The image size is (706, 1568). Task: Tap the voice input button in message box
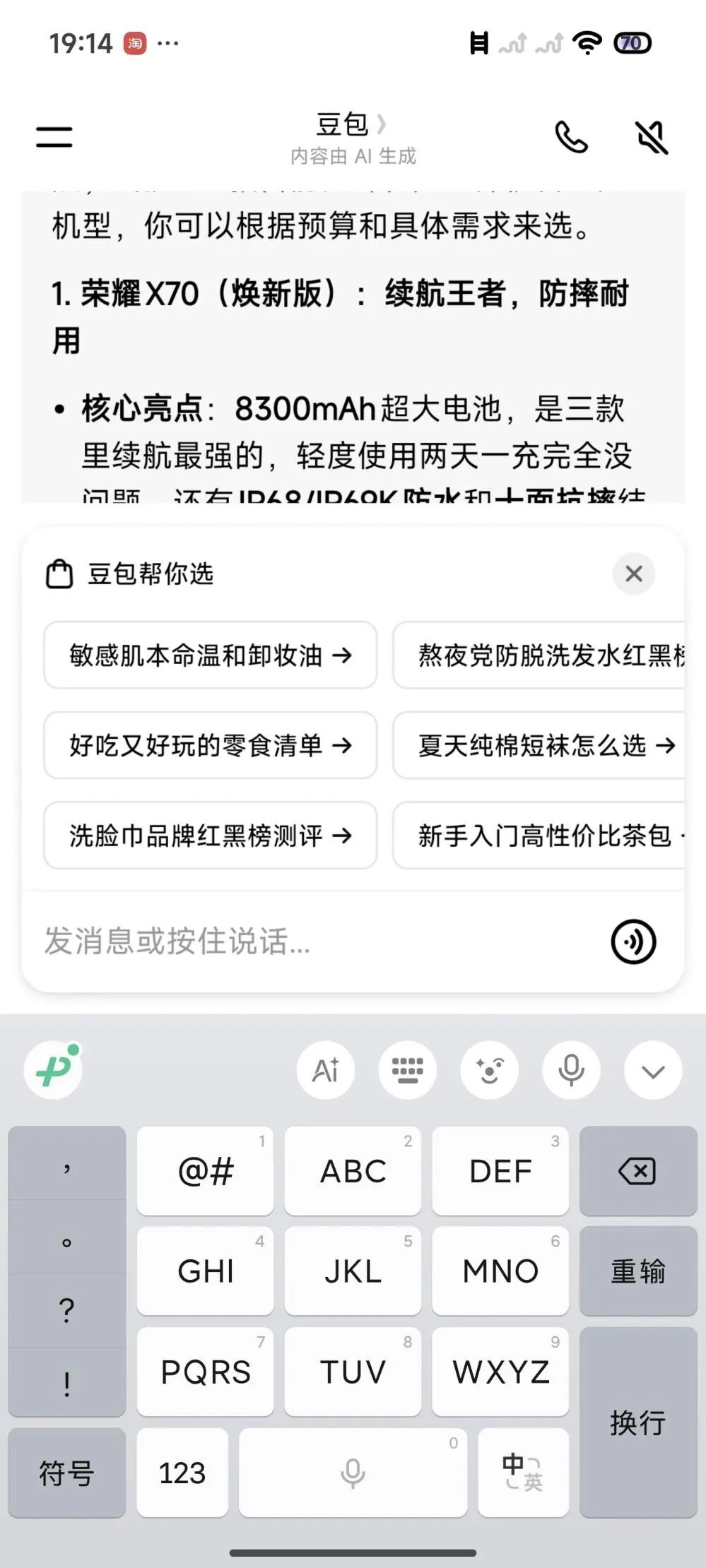pyautogui.click(x=633, y=942)
